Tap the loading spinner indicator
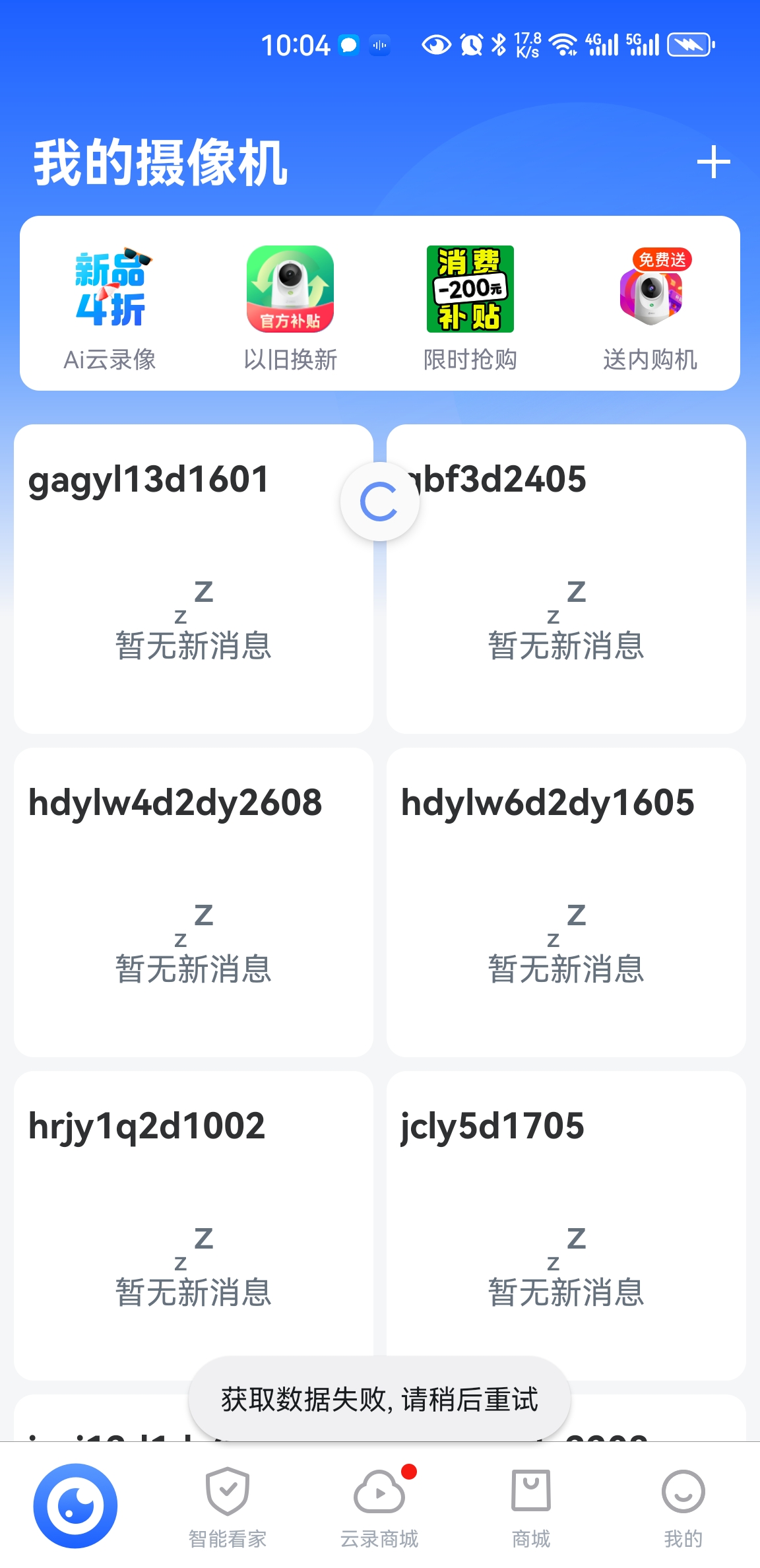 [380, 502]
